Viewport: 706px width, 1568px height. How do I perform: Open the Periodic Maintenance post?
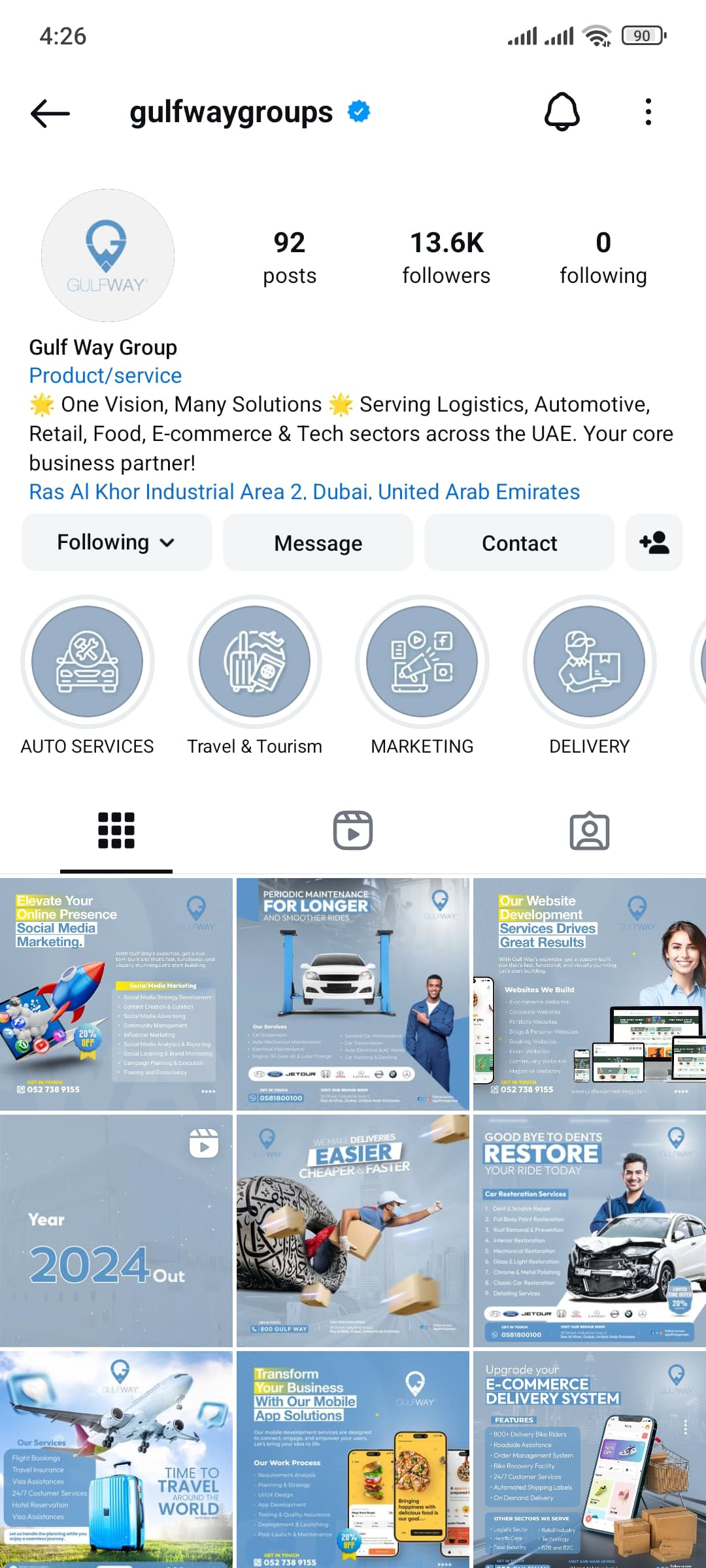click(x=353, y=994)
